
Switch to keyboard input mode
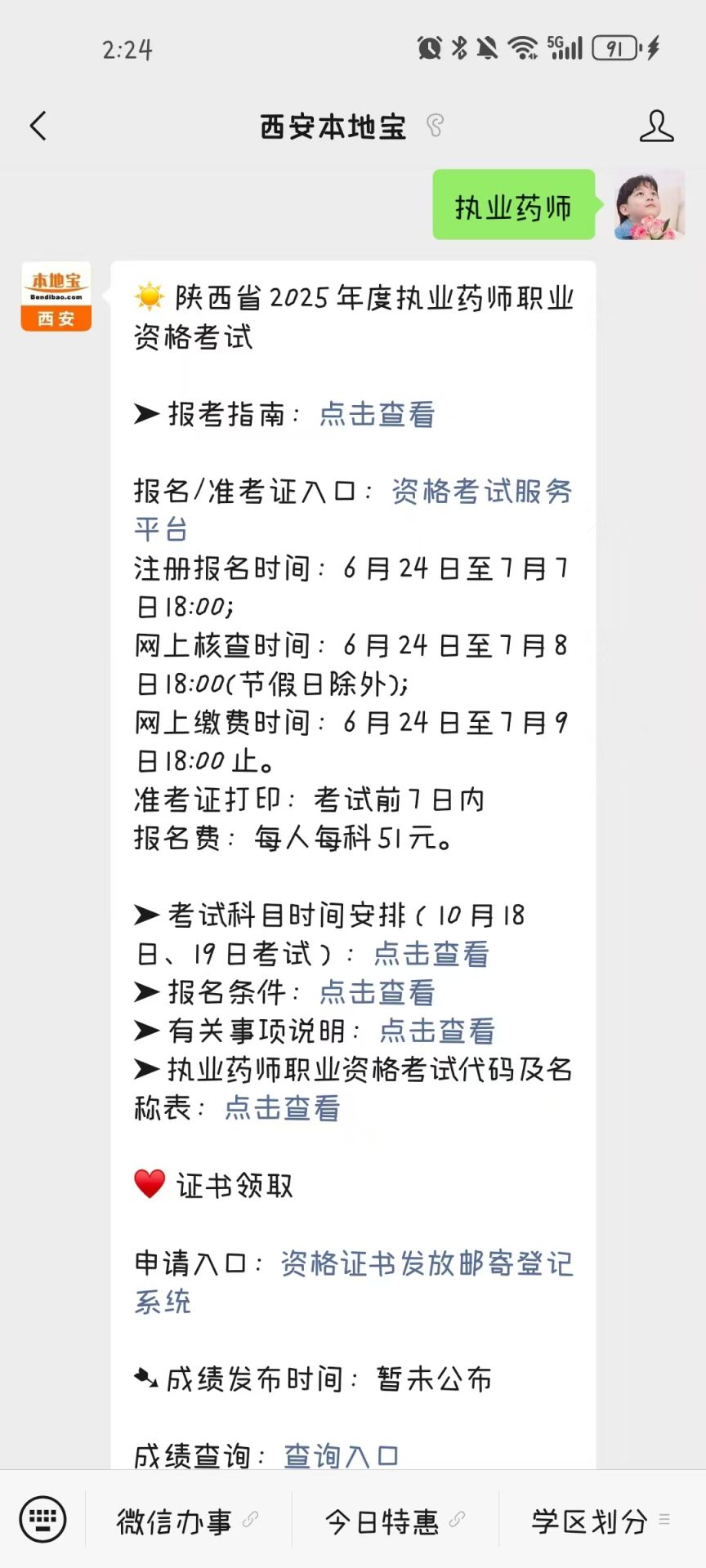click(x=42, y=1520)
